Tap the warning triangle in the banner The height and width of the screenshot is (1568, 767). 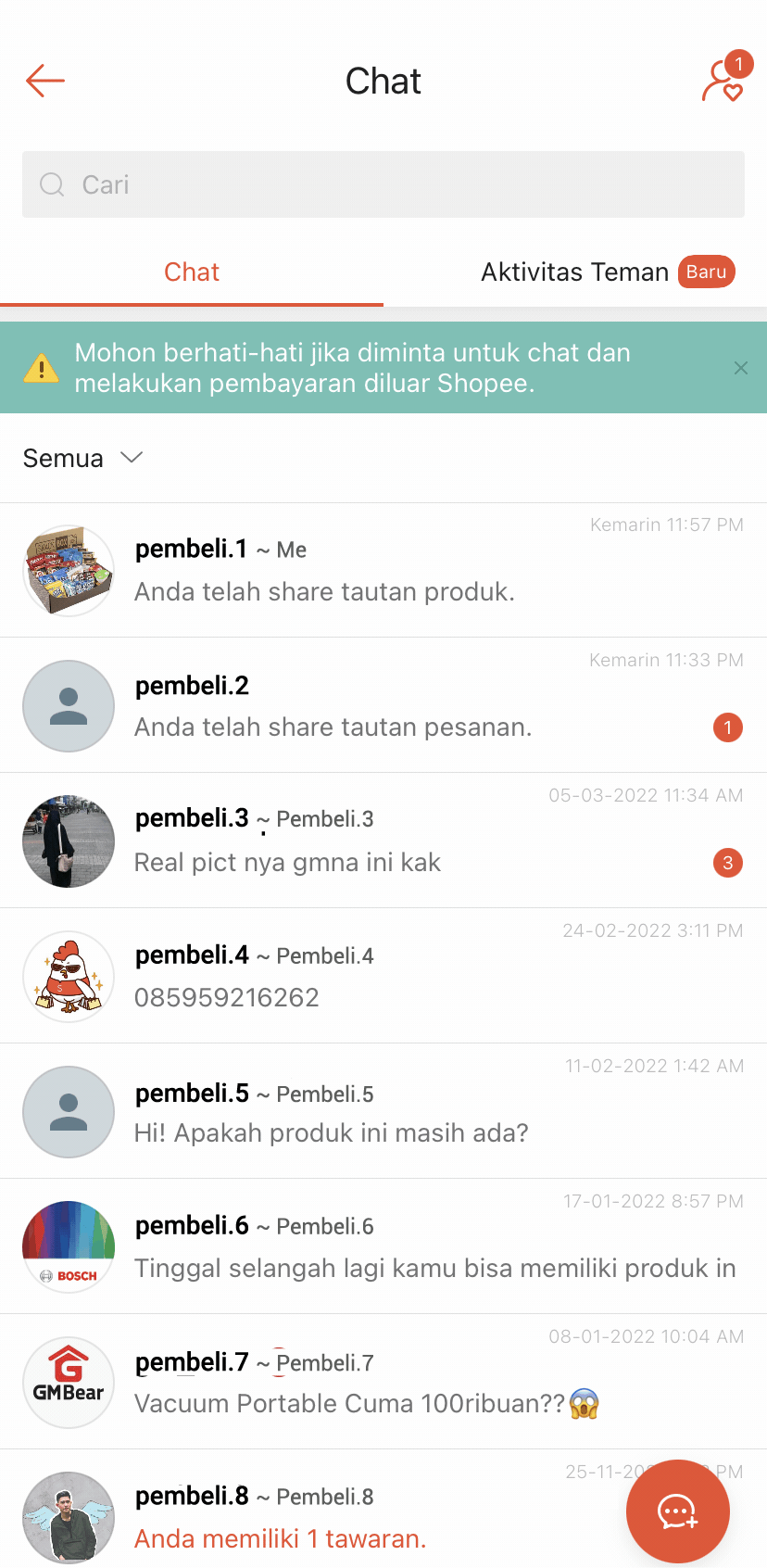pyautogui.click(x=41, y=368)
